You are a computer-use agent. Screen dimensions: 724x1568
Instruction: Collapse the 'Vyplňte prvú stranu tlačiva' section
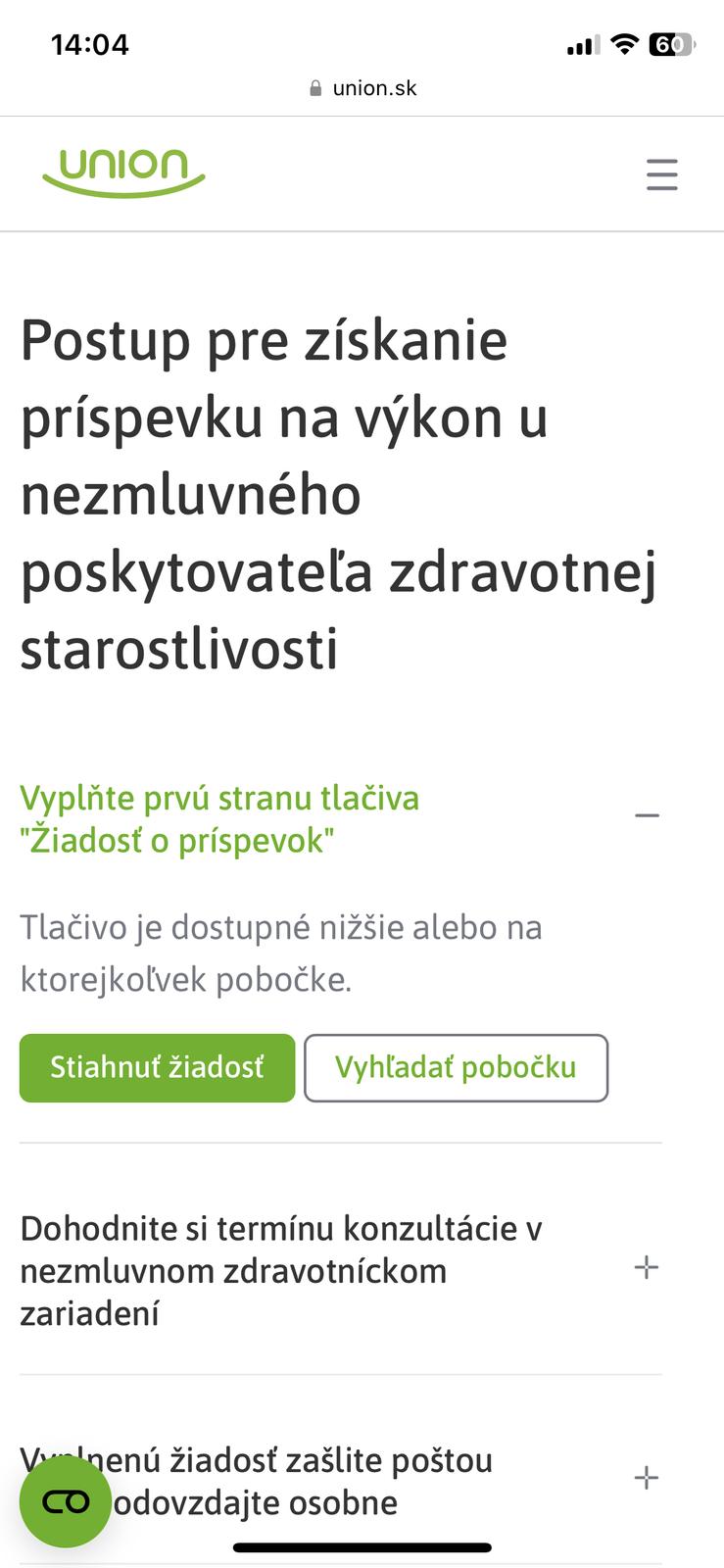tap(647, 815)
